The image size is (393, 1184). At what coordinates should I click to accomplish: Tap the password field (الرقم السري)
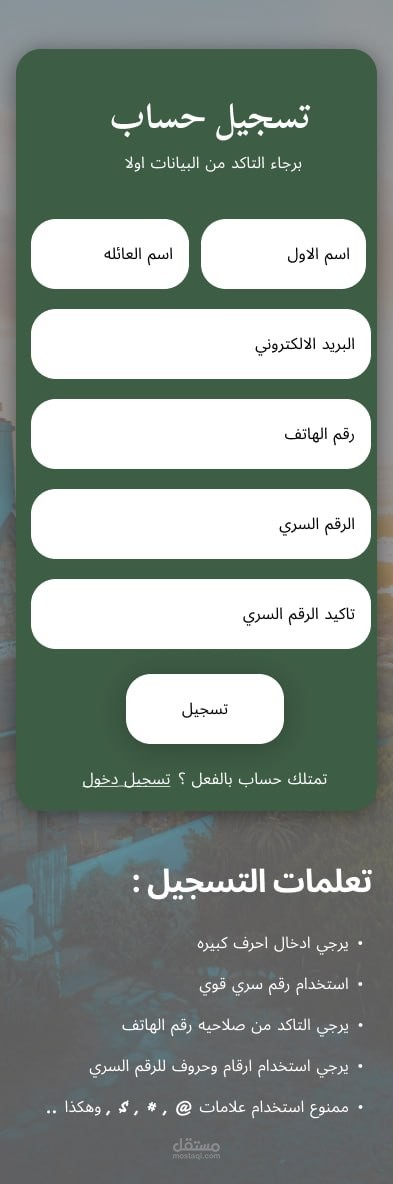pyautogui.click(x=201, y=524)
